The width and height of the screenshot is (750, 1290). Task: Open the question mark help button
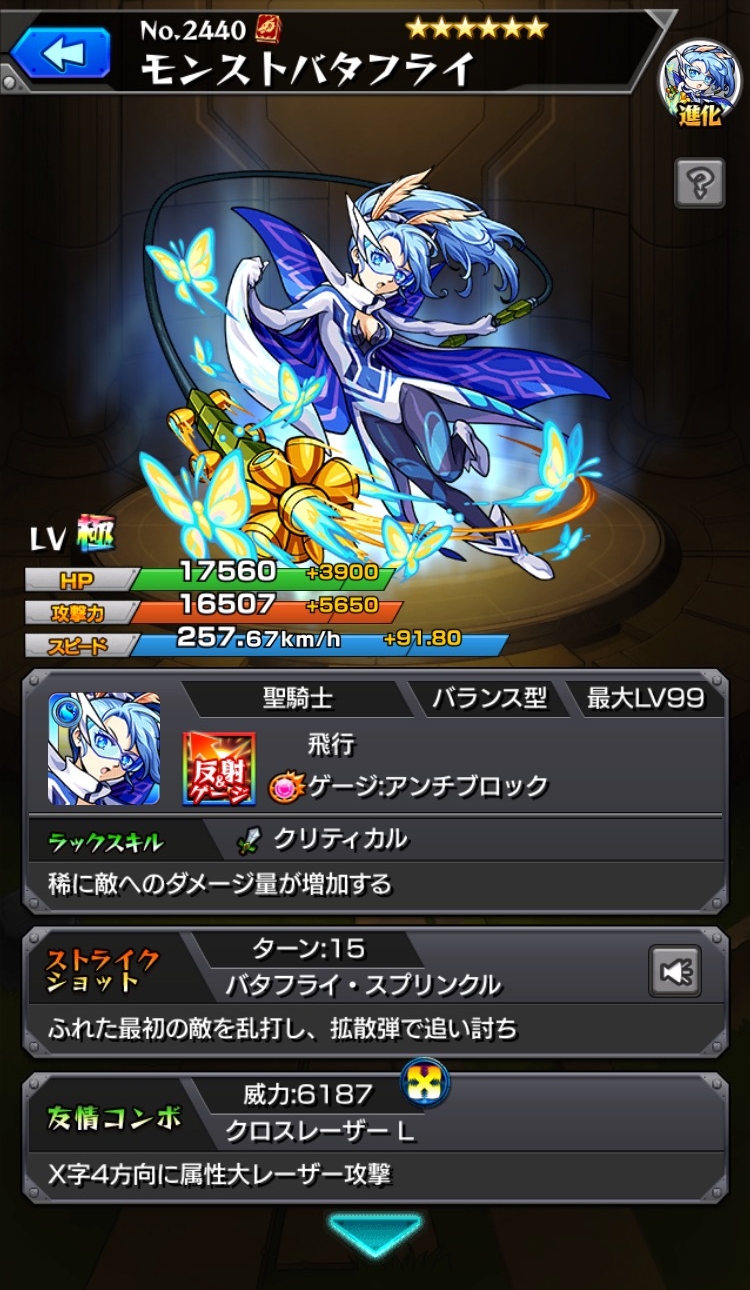pyautogui.click(x=699, y=183)
